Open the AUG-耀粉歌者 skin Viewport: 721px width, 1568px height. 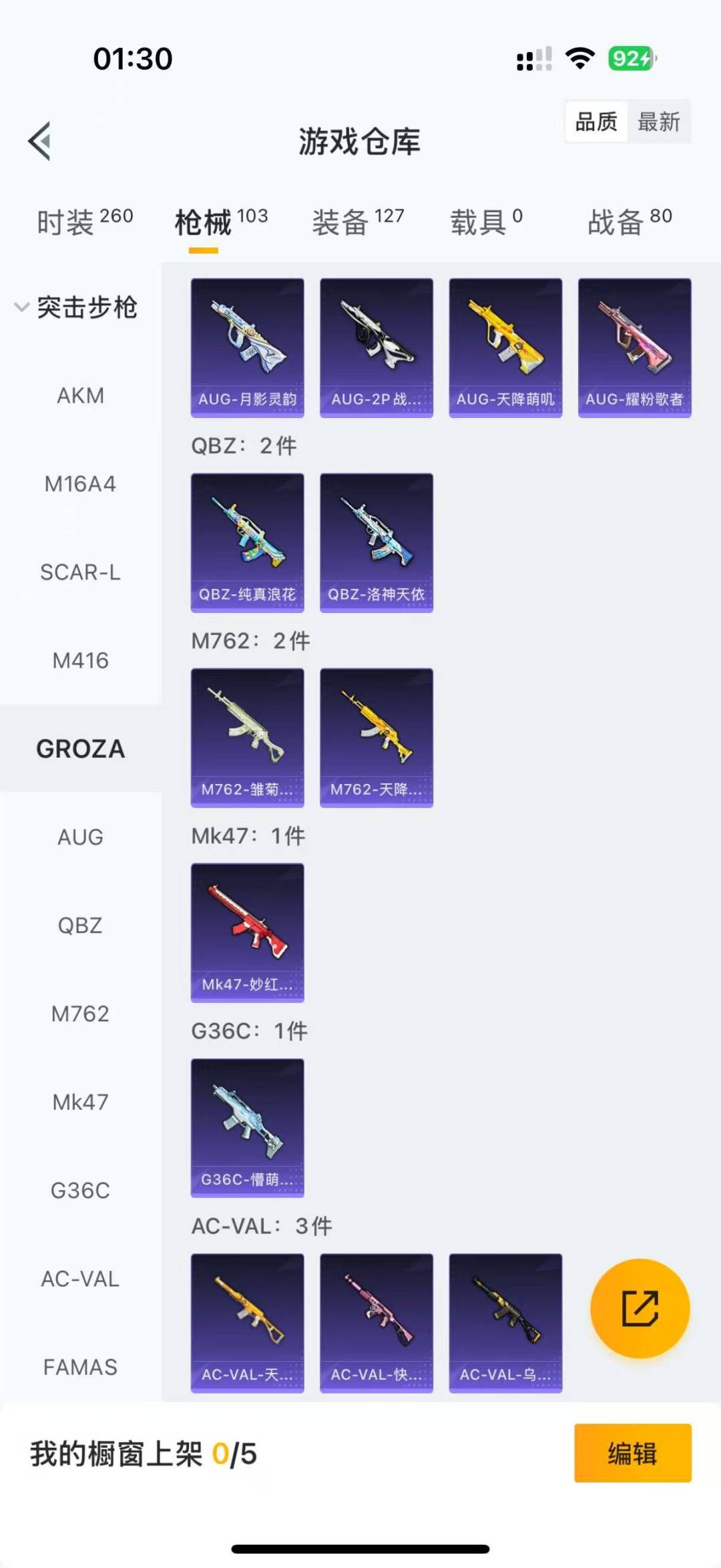(x=634, y=348)
